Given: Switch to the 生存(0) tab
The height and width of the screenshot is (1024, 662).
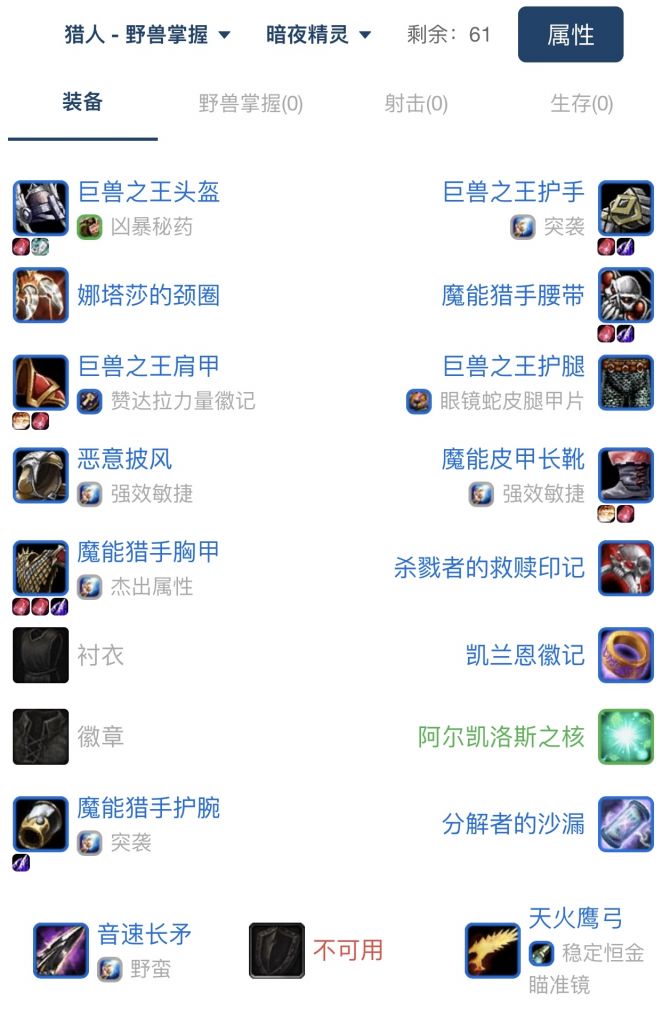Looking at the screenshot, I should (581, 103).
